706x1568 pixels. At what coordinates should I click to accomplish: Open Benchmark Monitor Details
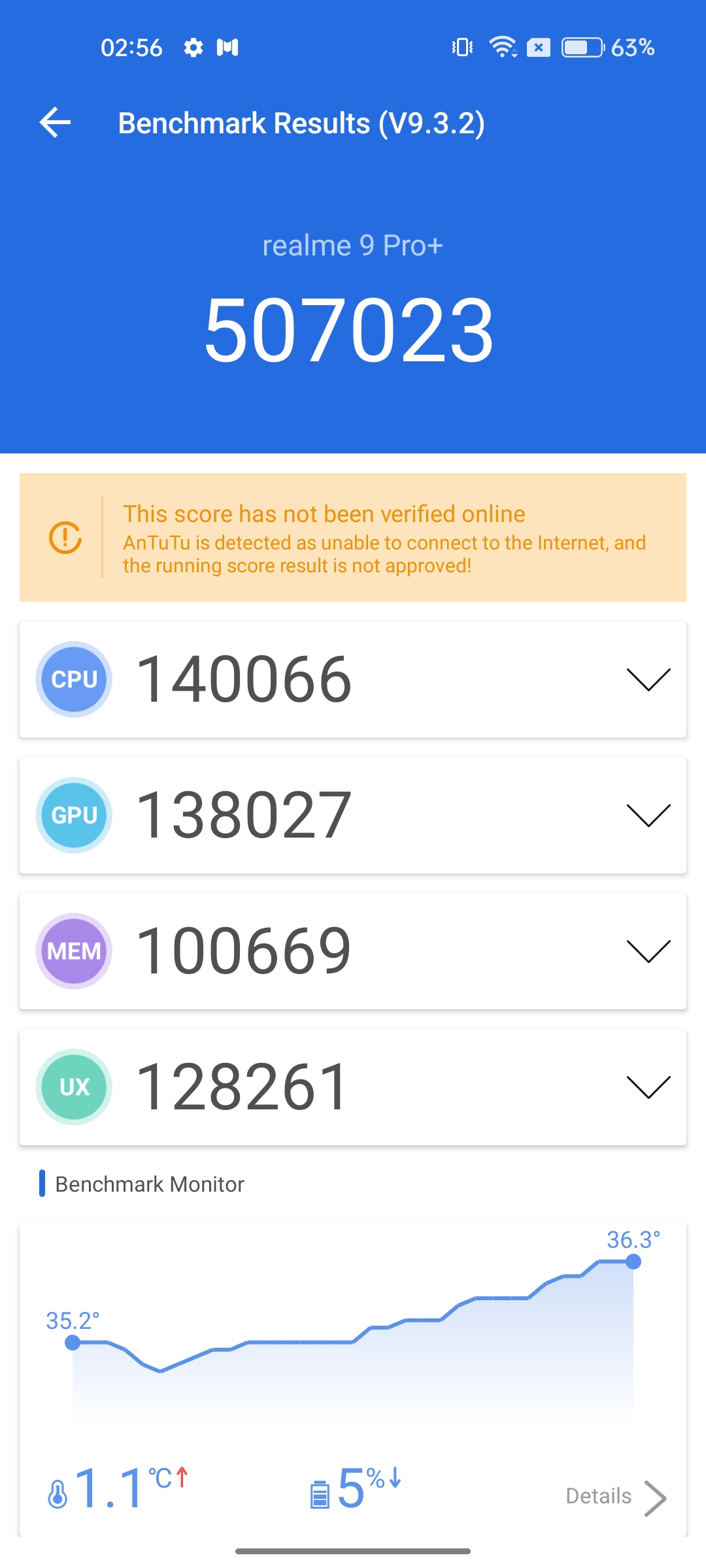click(x=615, y=1496)
